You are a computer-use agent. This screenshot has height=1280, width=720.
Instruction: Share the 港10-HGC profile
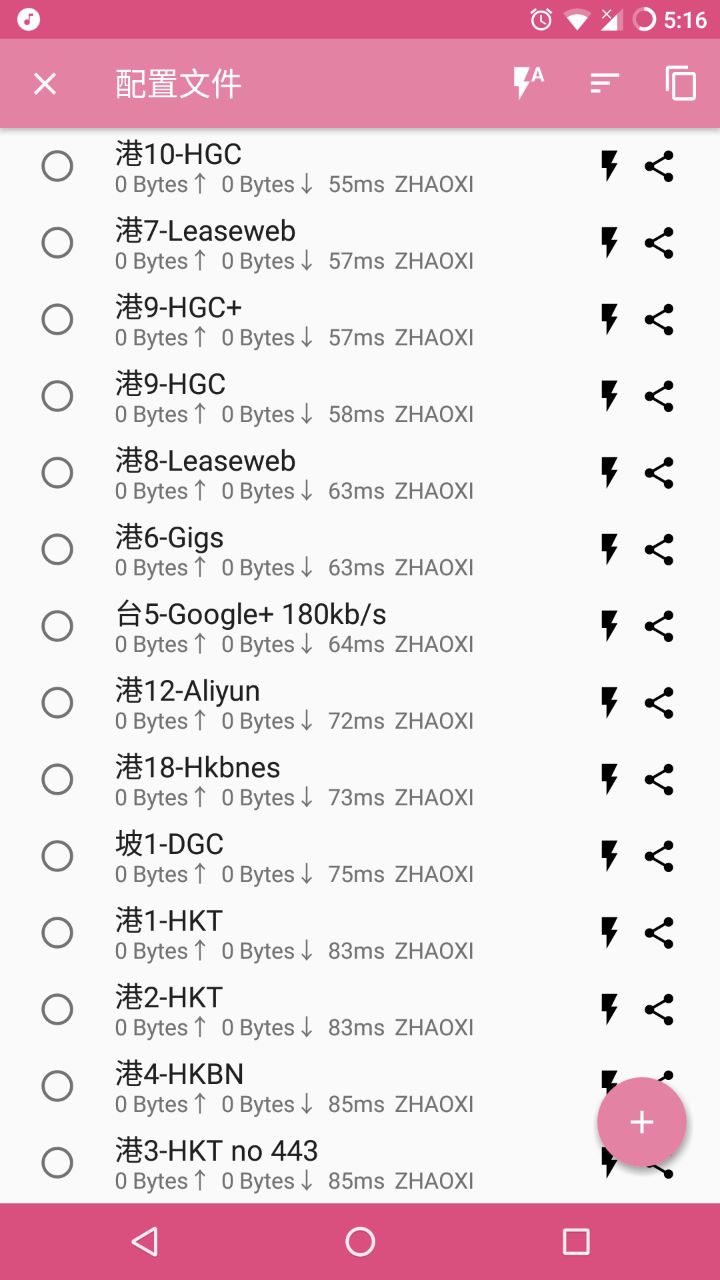click(x=659, y=166)
